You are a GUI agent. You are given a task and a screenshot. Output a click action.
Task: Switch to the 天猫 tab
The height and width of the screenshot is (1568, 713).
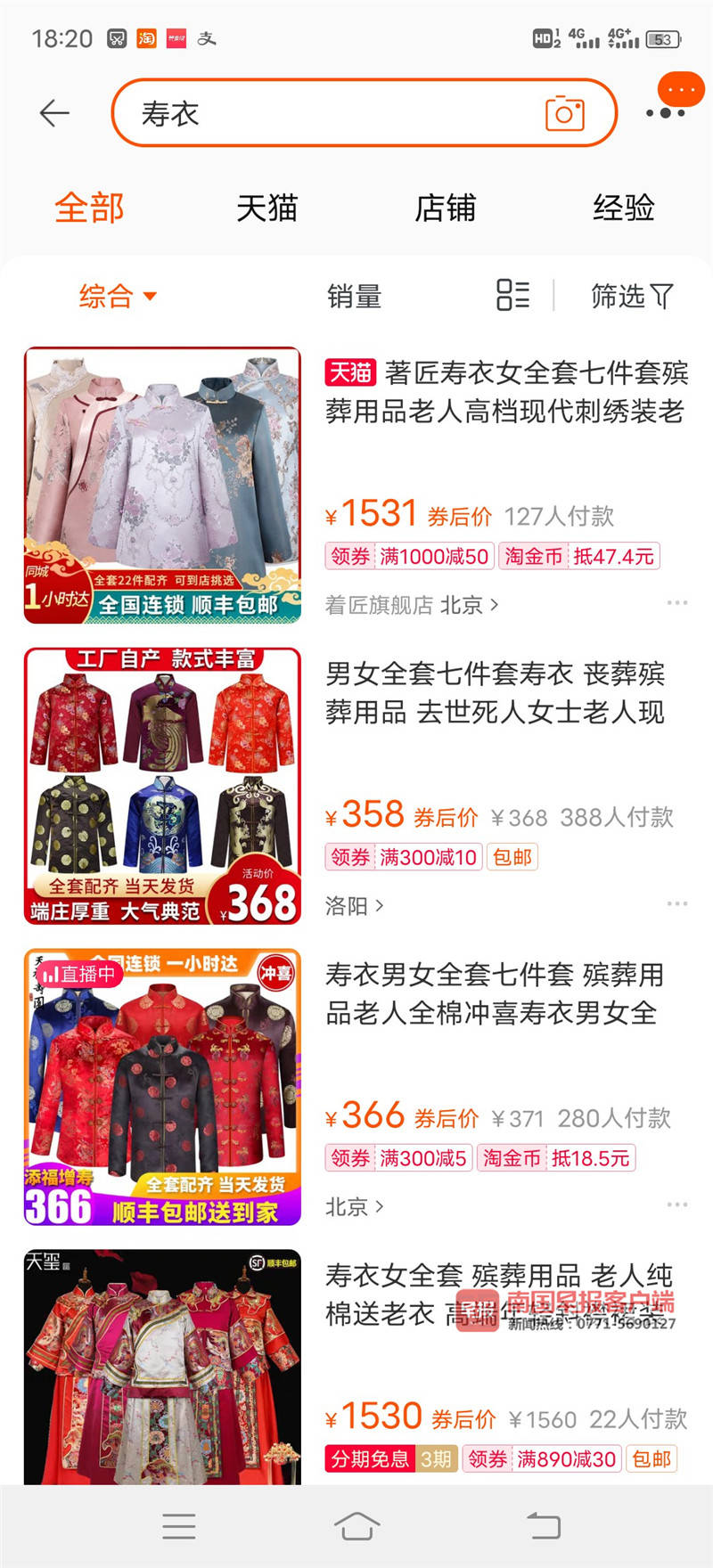[x=266, y=208]
